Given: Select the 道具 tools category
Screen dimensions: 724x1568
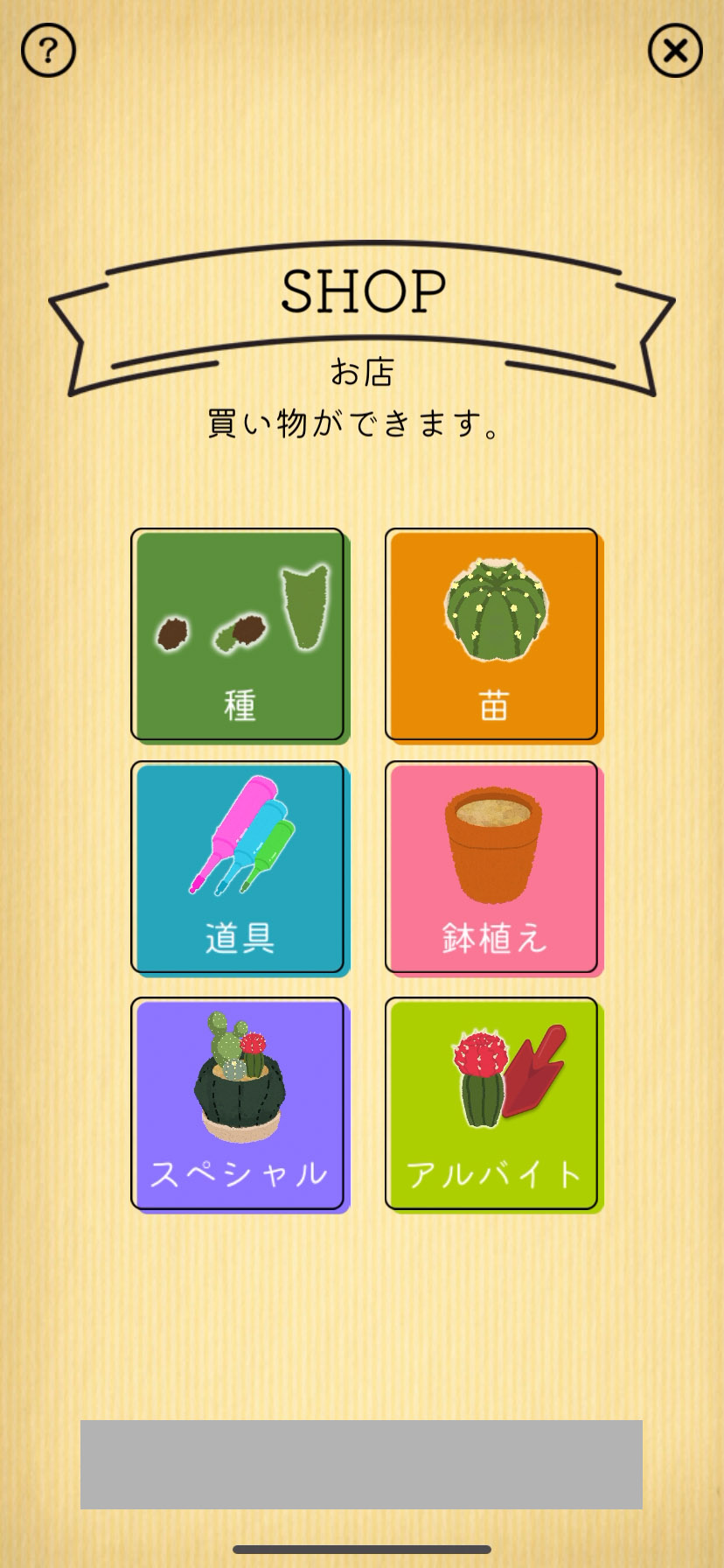Looking at the screenshot, I should click(238, 867).
